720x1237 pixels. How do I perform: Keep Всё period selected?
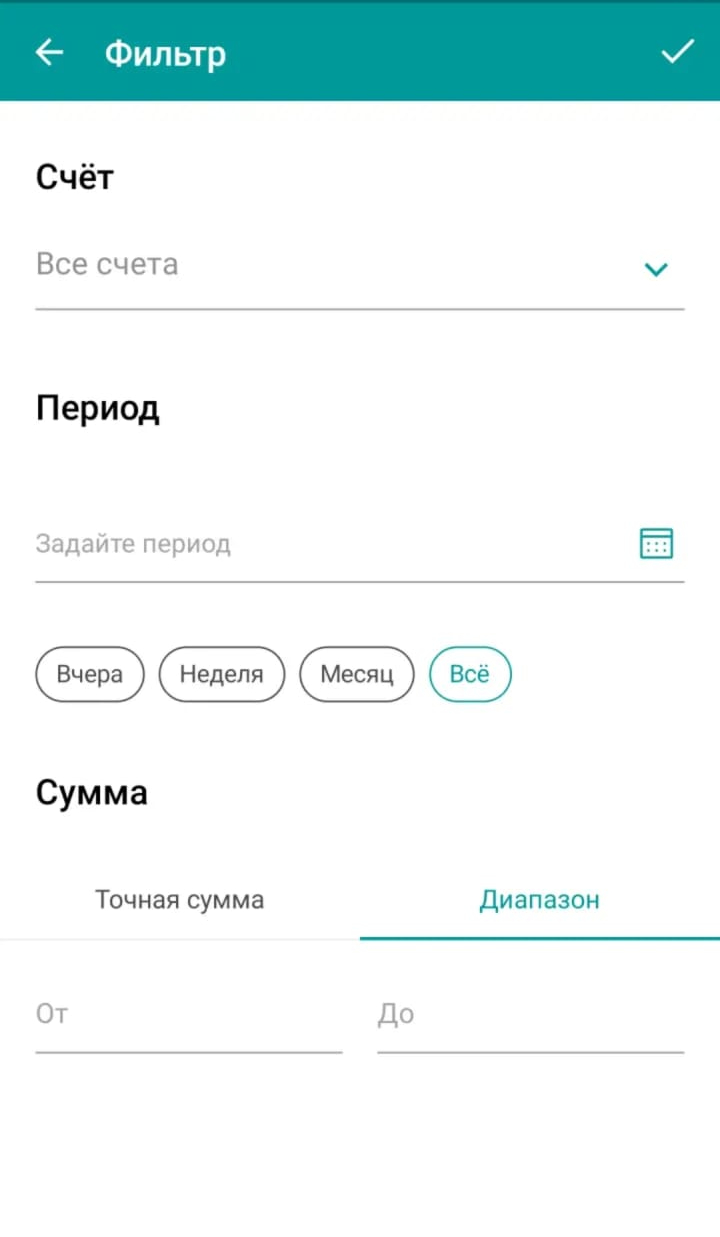[470, 674]
